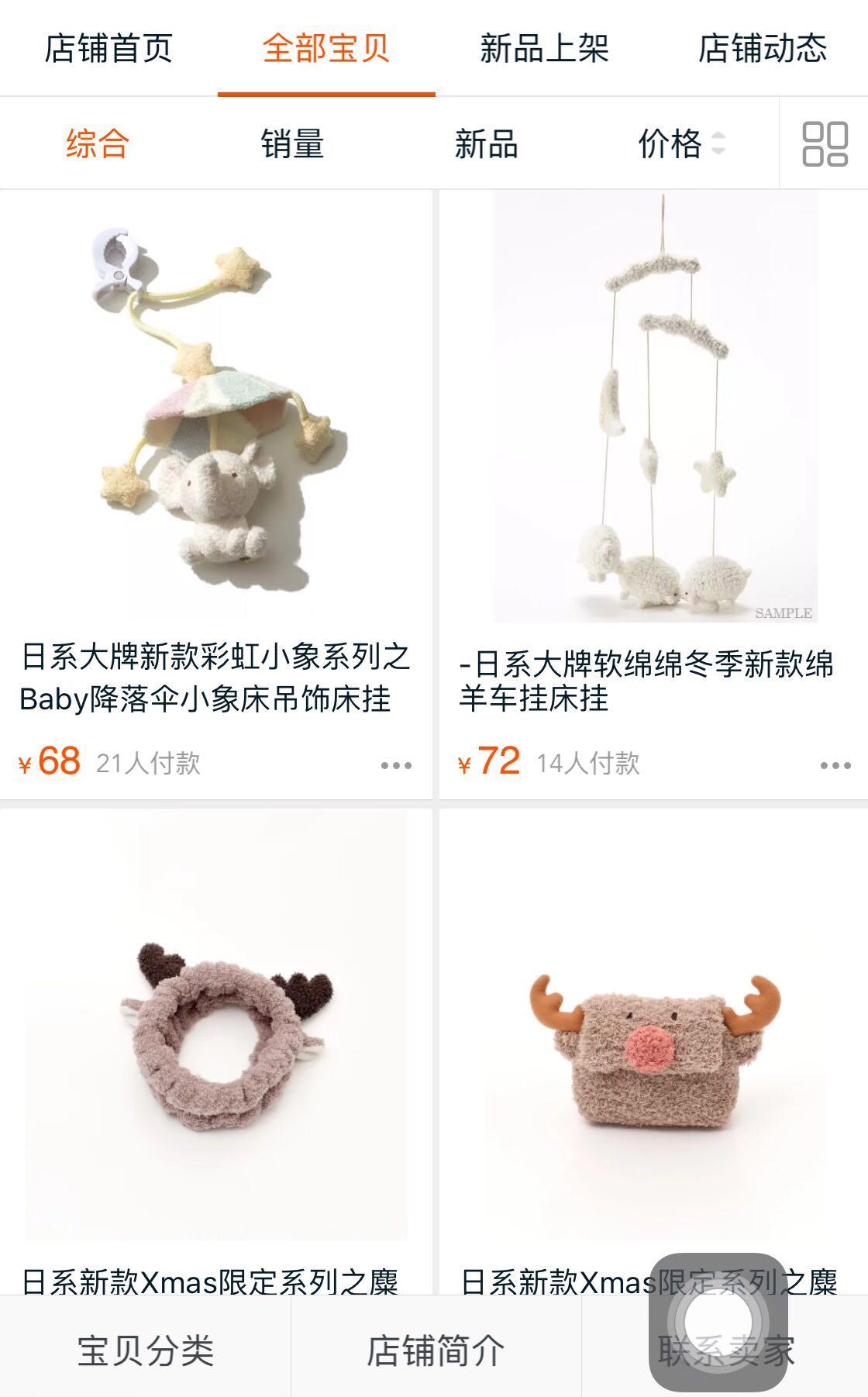Sort items by 销量

click(x=291, y=144)
